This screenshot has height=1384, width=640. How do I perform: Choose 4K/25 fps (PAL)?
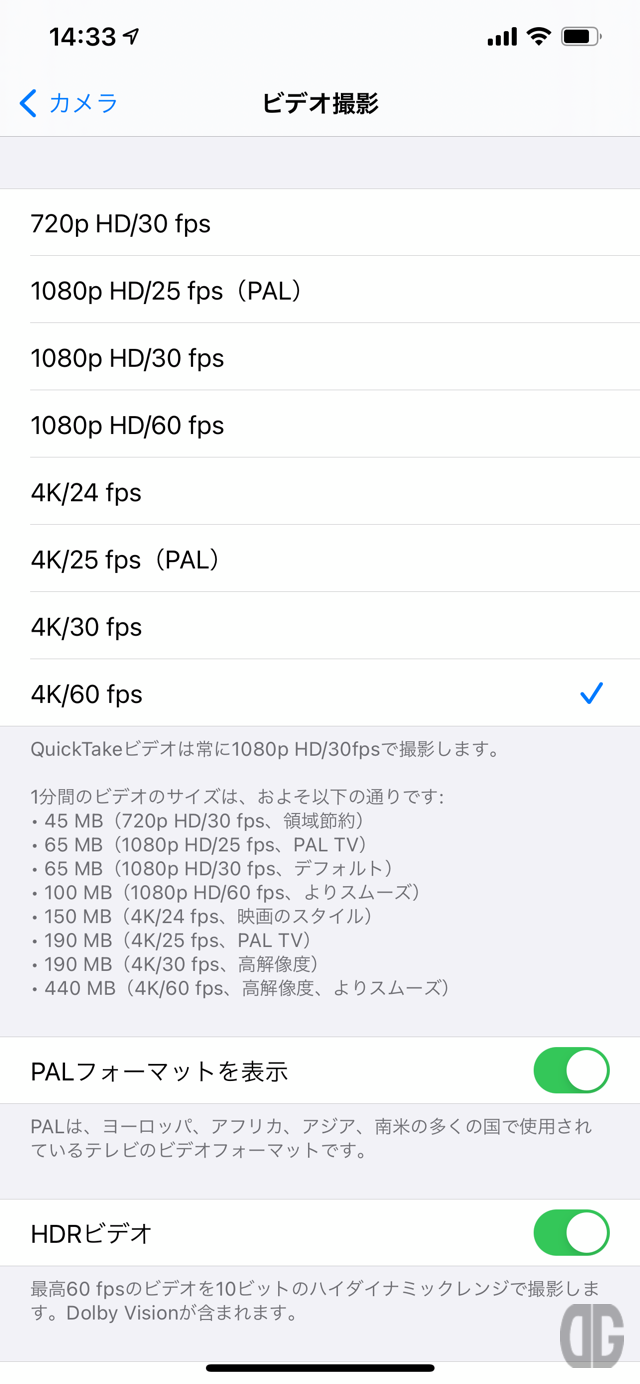click(x=320, y=559)
